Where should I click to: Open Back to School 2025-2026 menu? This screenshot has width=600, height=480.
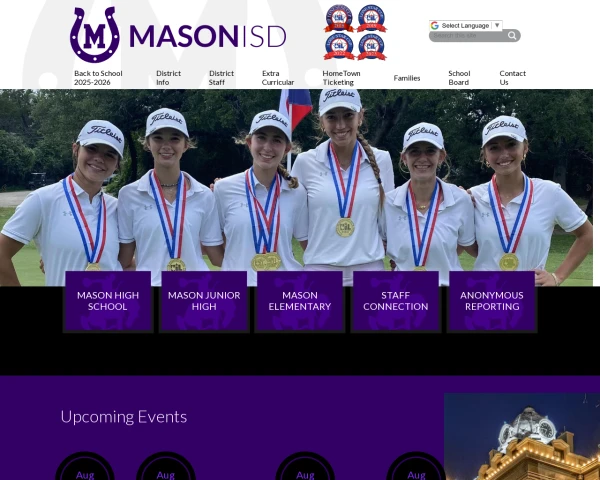pyautogui.click(x=98, y=77)
